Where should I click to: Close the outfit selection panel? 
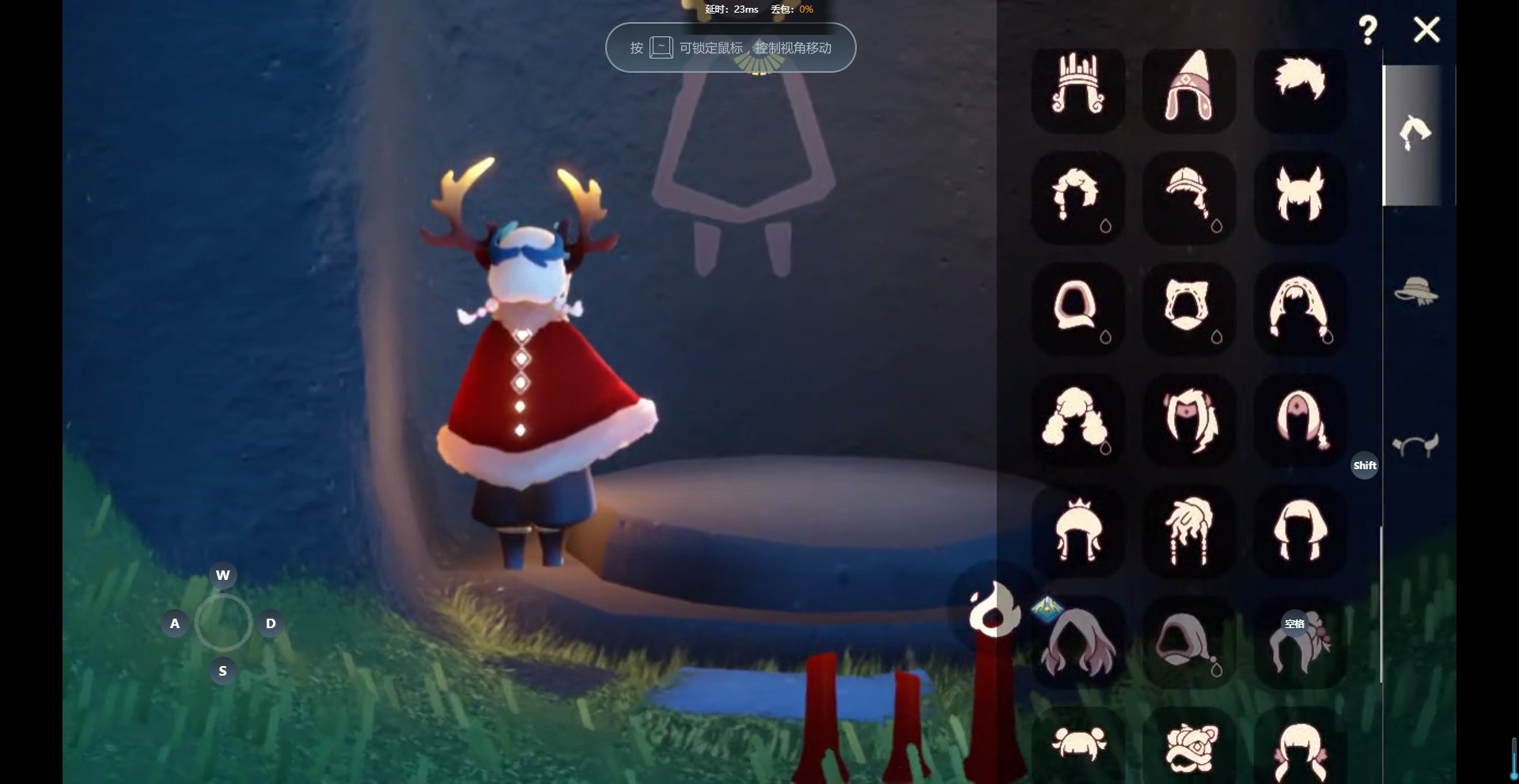(1426, 30)
